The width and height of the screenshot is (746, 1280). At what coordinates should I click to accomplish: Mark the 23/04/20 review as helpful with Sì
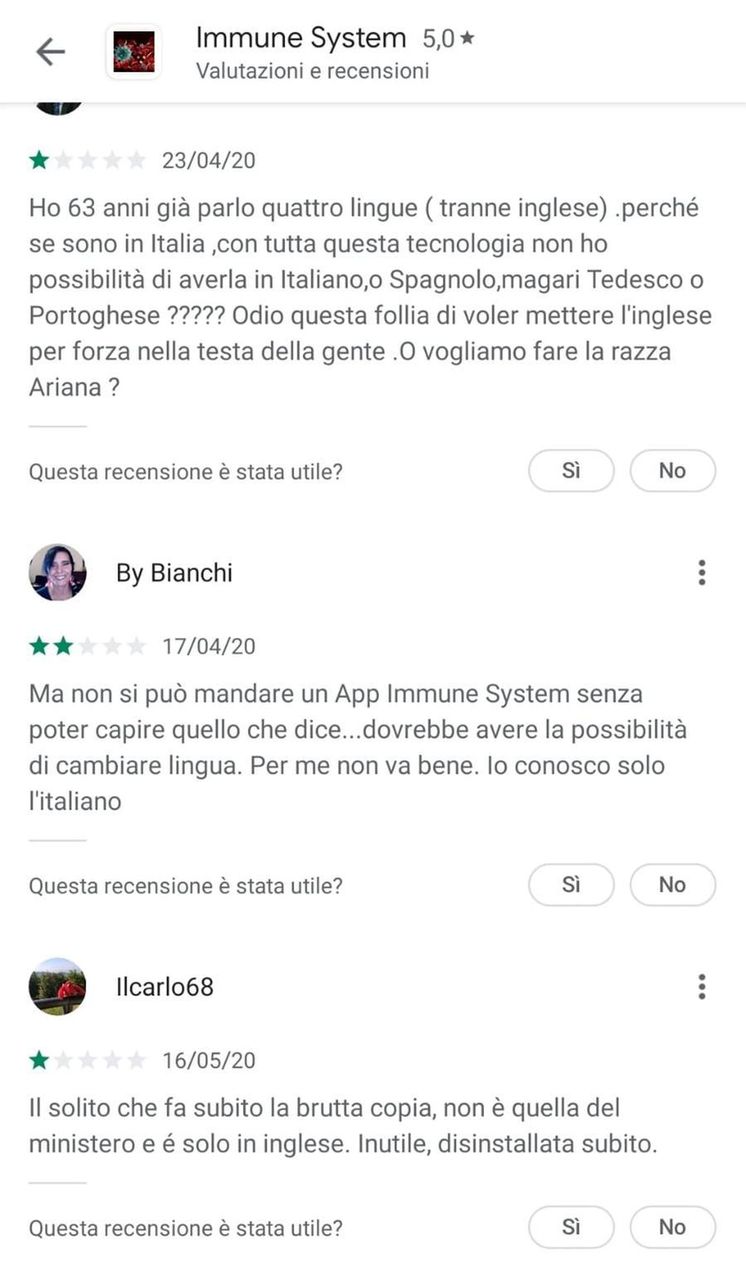pyautogui.click(x=571, y=471)
